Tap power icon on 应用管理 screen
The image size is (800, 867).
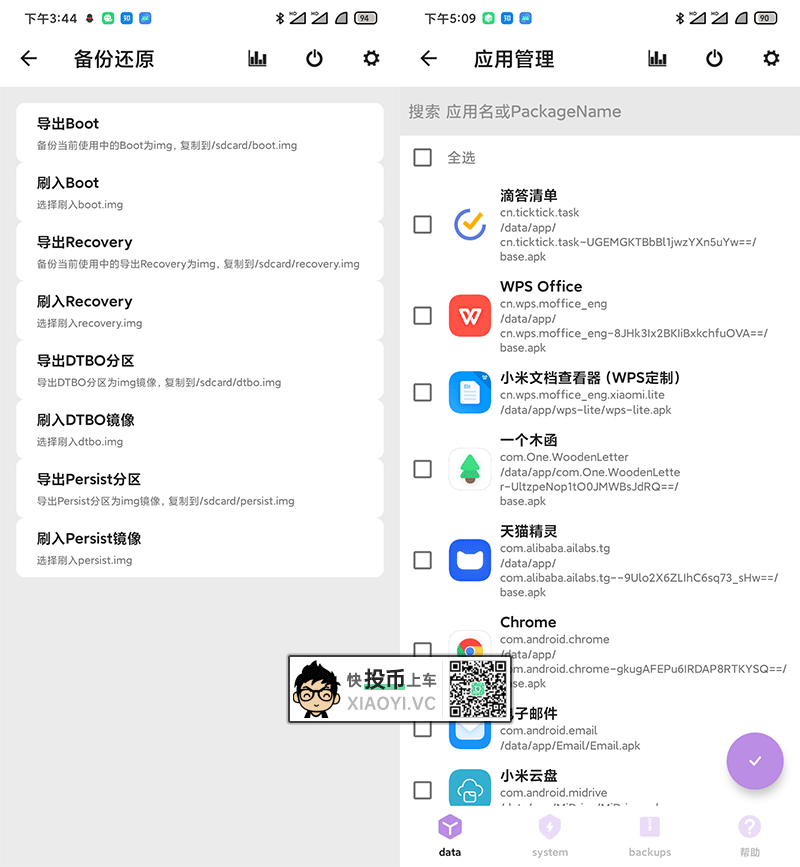pyautogui.click(x=714, y=59)
